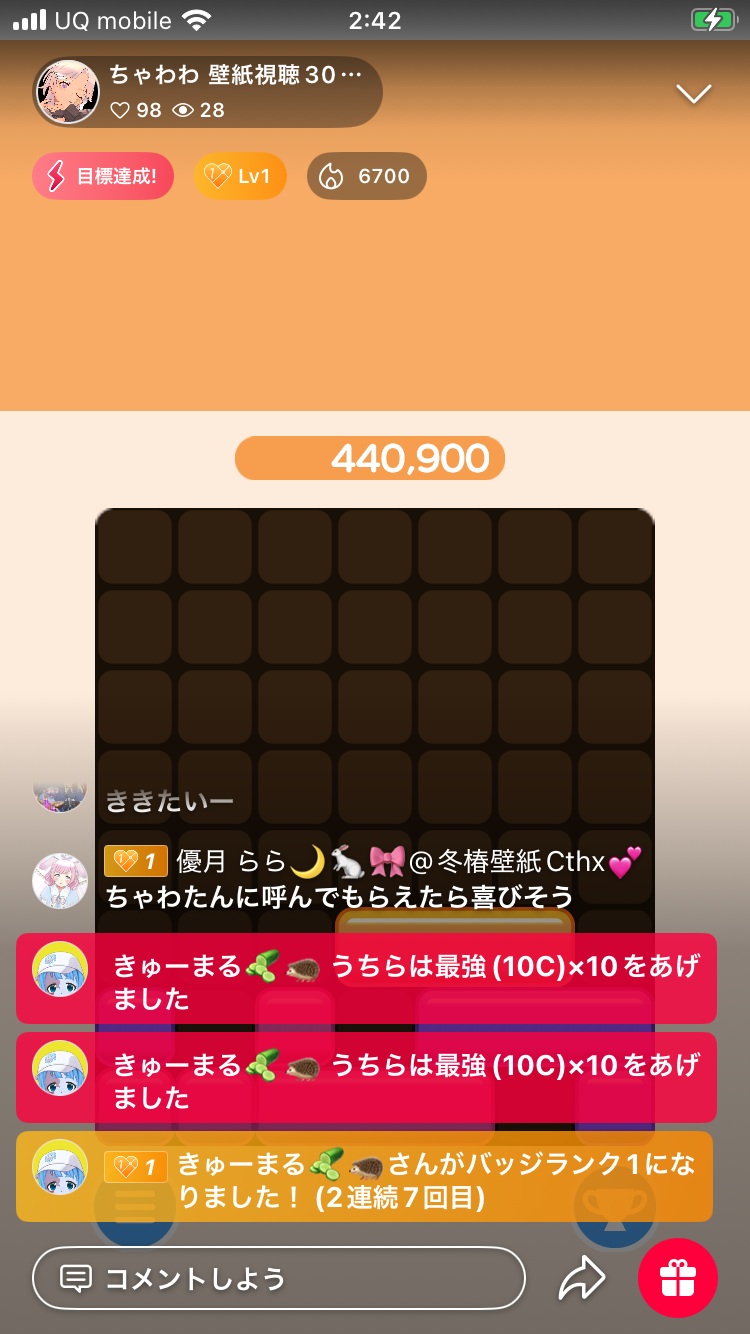Screen dimensions: 750x1334
Task: Open the 目標達成! goal badge
Action: 103,177
